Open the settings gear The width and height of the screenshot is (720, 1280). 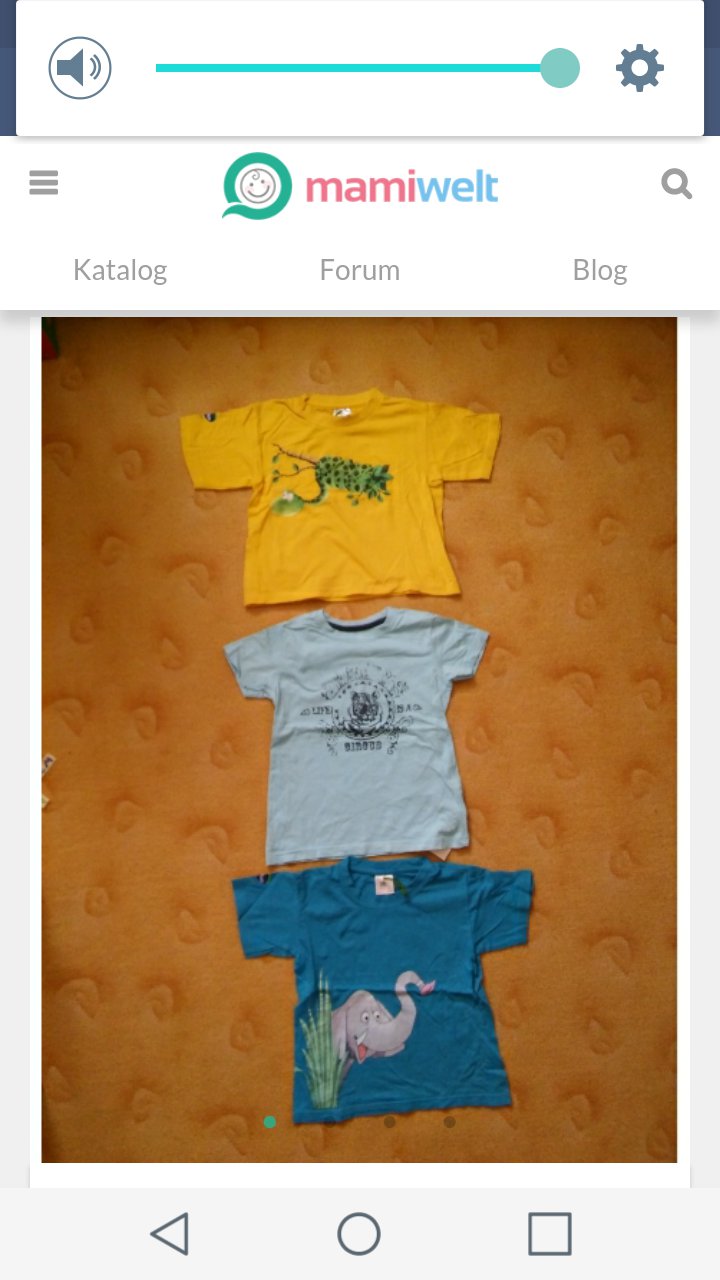pos(639,67)
